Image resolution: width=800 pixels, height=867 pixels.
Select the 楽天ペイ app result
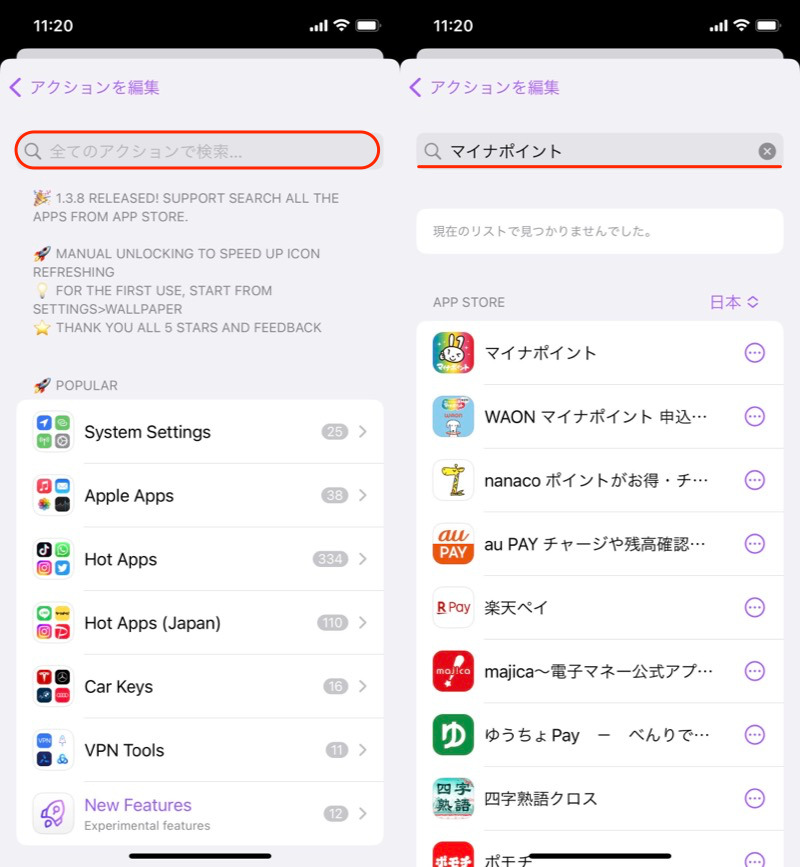(580, 607)
